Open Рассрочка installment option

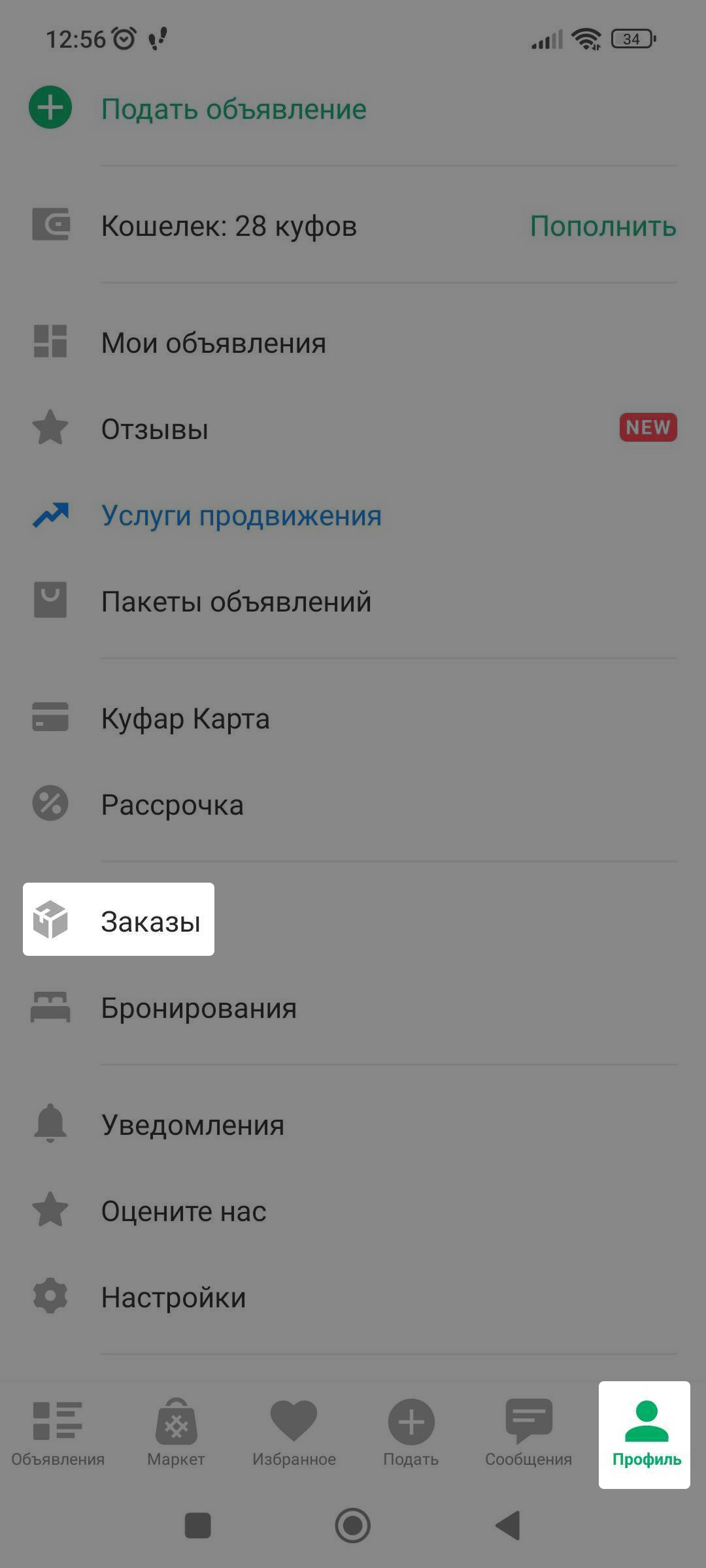click(172, 805)
